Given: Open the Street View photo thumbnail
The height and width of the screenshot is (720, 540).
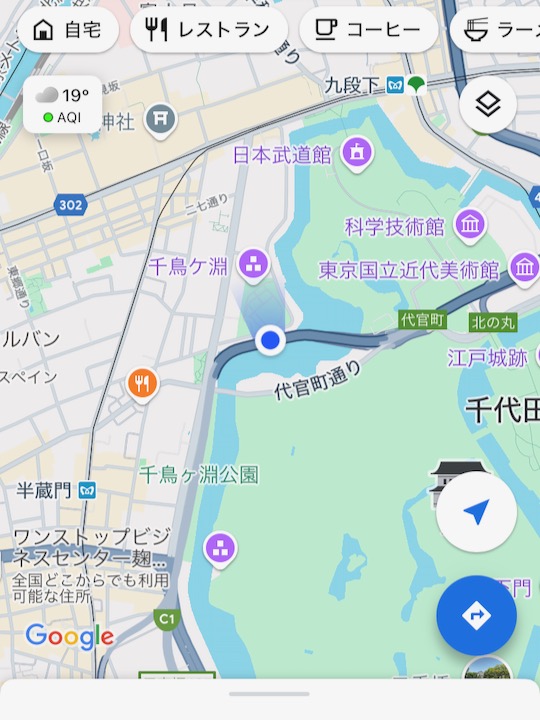Looking at the screenshot, I should coord(487,669).
